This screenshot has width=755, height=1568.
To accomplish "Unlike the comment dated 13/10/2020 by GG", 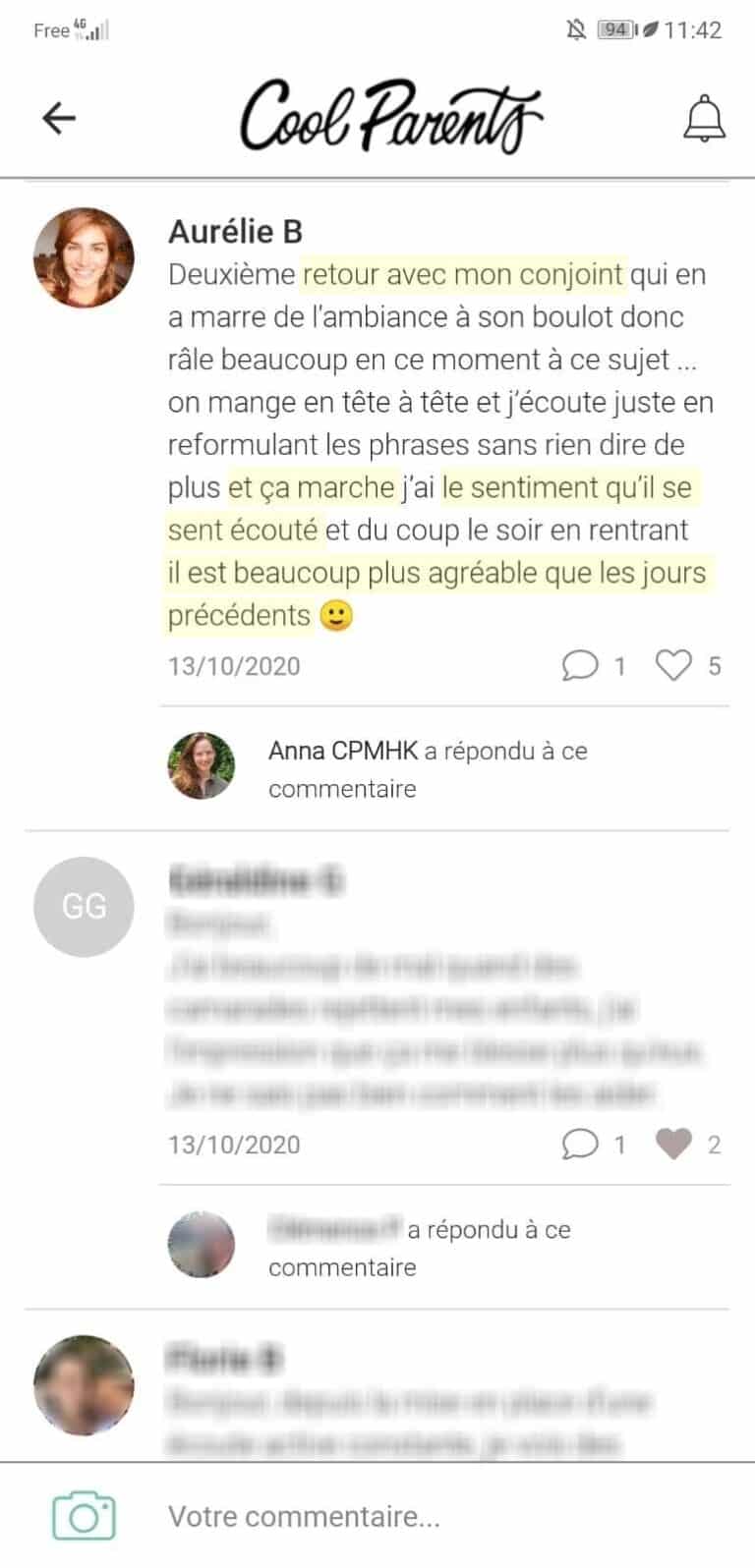I will coord(674,1145).
